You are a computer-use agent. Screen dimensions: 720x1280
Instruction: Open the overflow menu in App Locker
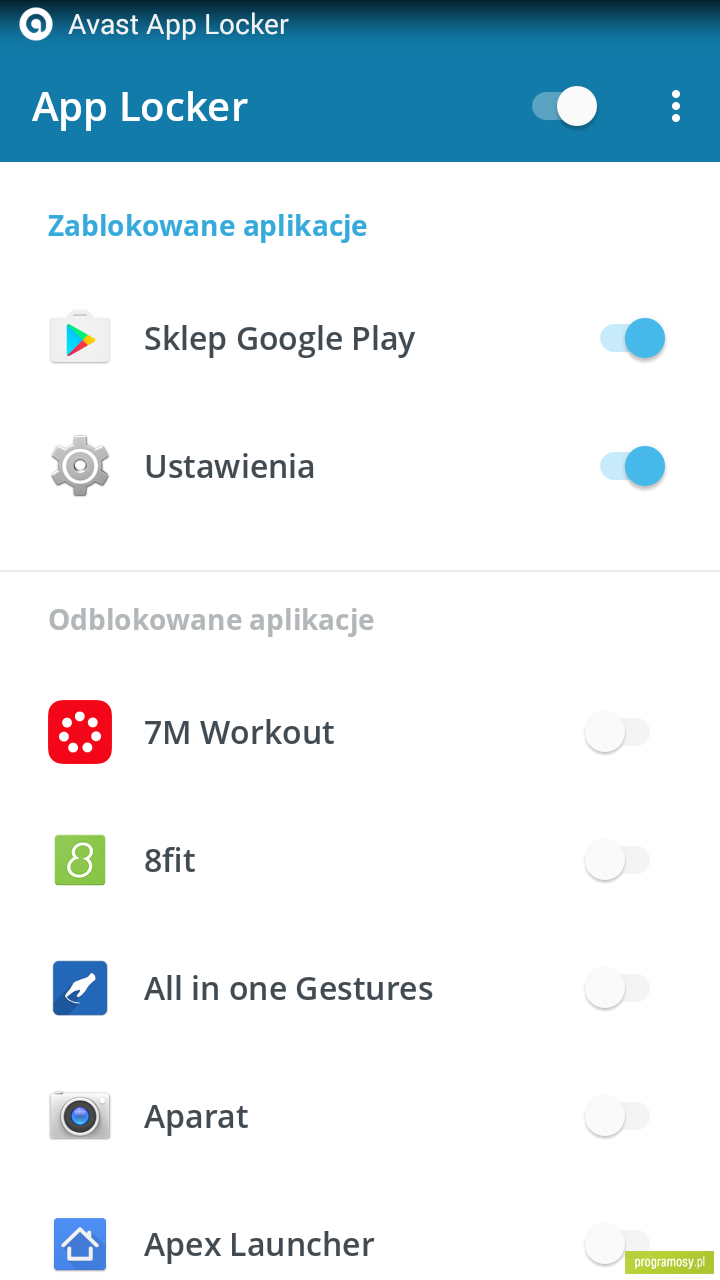click(x=676, y=106)
